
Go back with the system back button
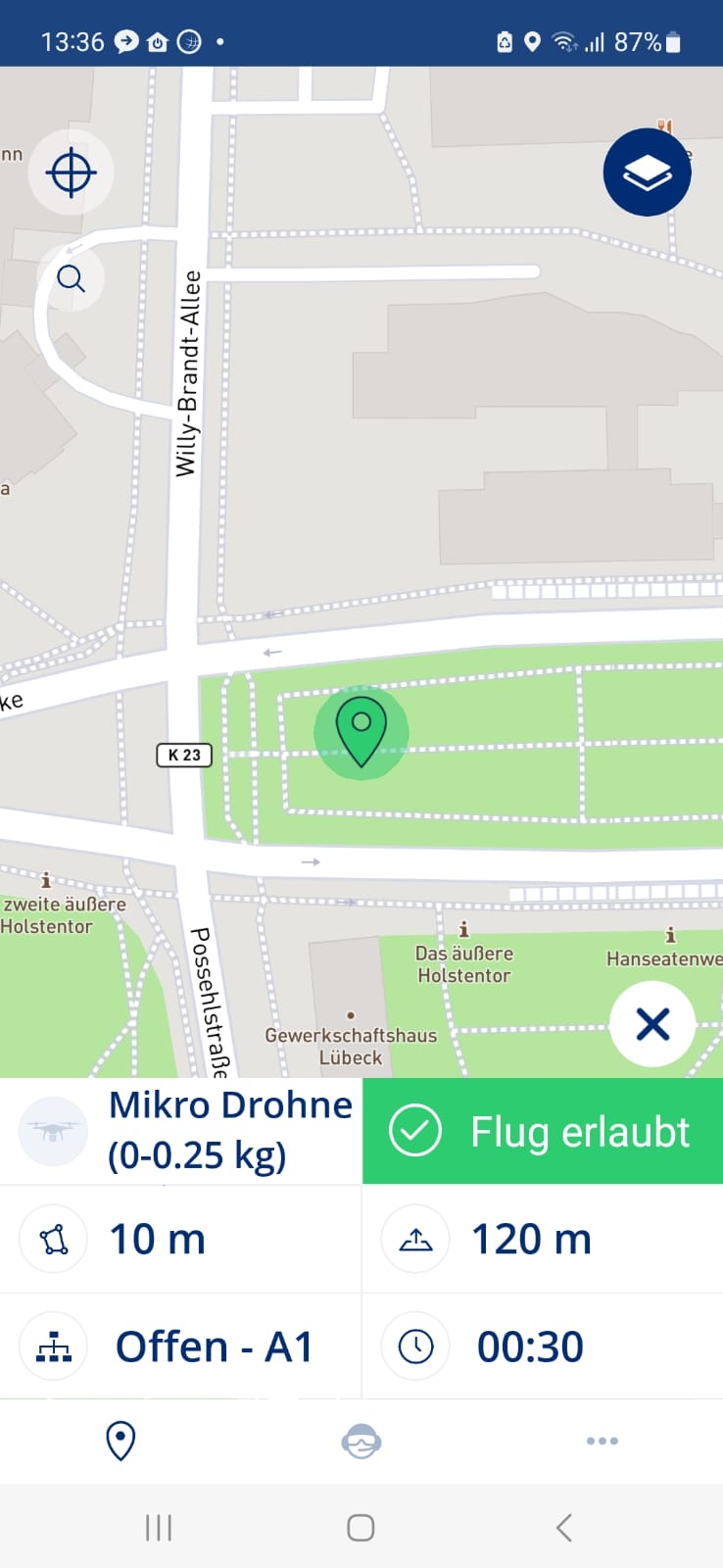pos(563,1527)
